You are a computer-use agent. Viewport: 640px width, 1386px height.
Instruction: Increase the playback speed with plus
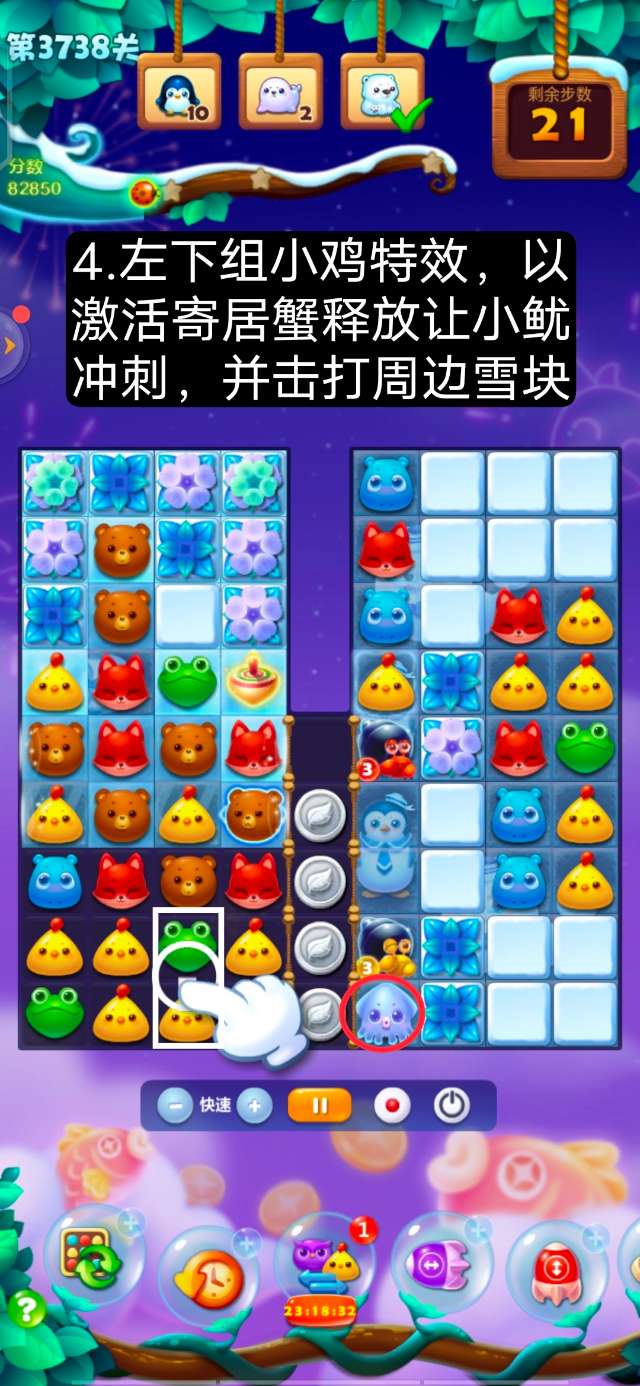254,1106
